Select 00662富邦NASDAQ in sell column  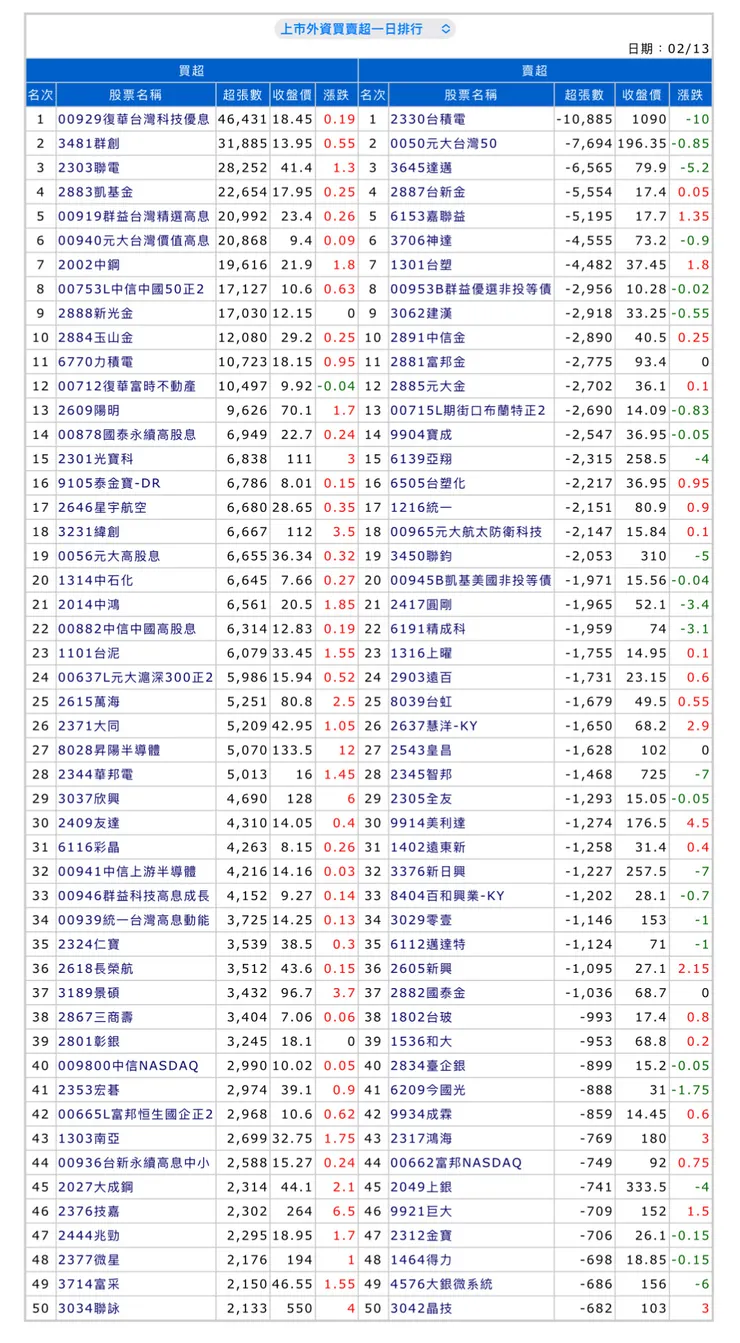click(x=449, y=1161)
